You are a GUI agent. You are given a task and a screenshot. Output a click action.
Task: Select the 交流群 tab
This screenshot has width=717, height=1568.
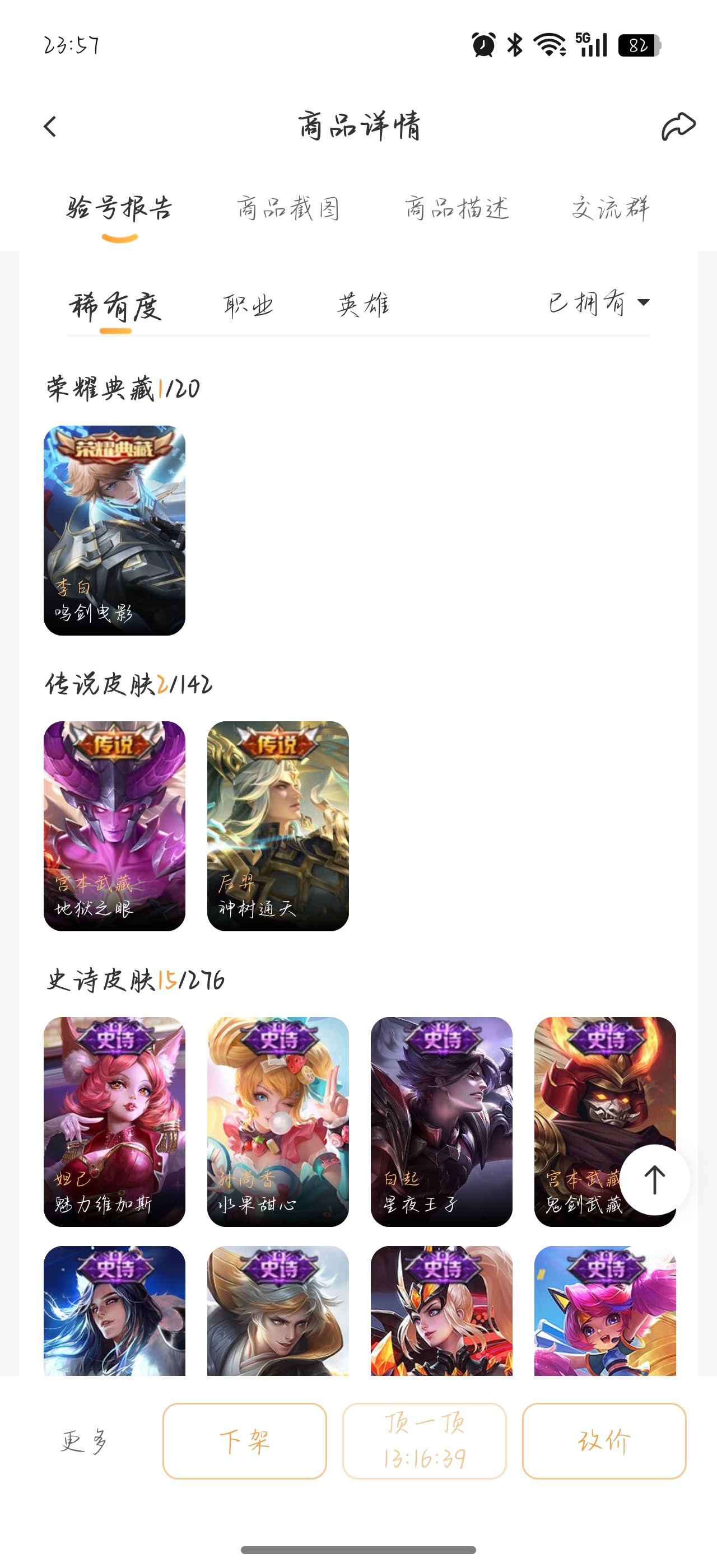(x=611, y=209)
